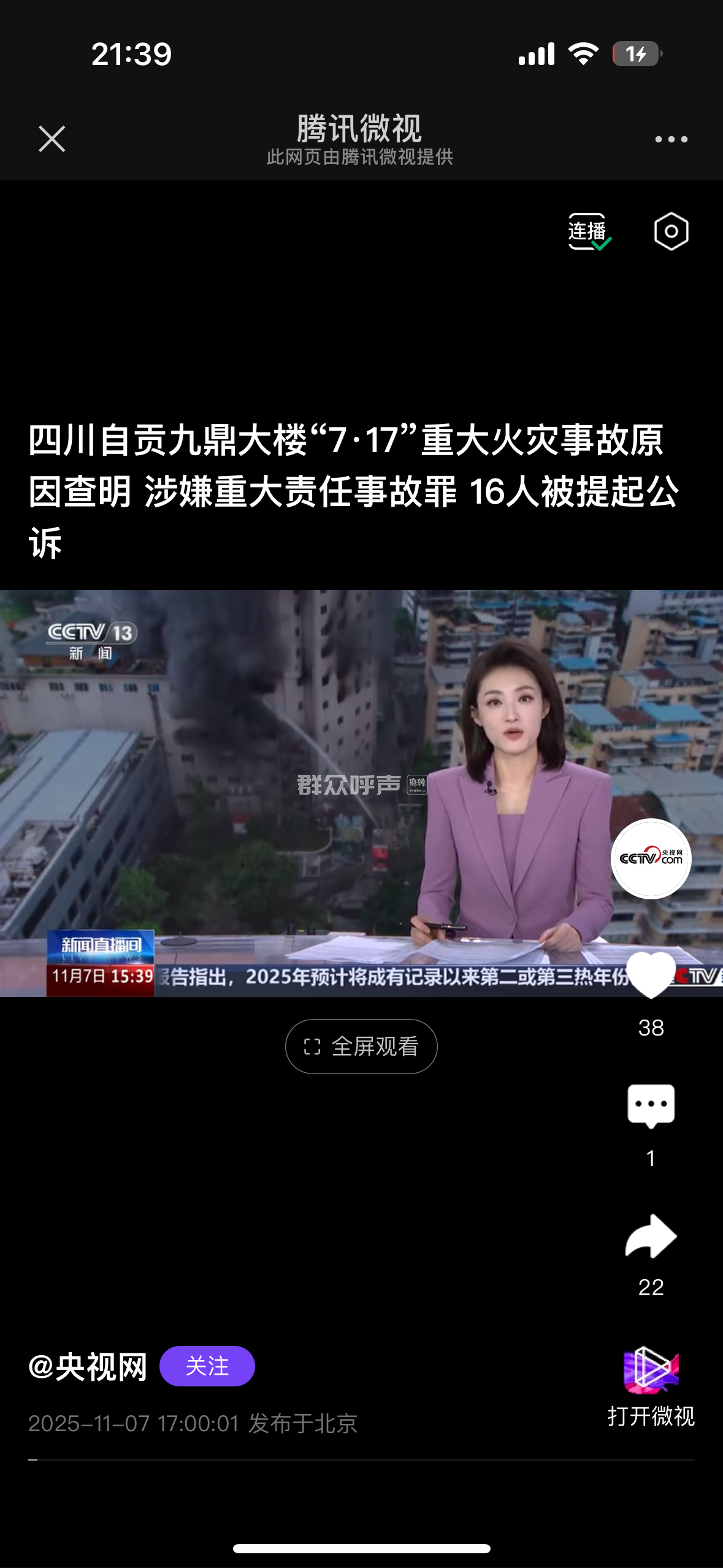Close the 腾讯微视 webpage
The image size is (723, 1568).
pos(52,139)
